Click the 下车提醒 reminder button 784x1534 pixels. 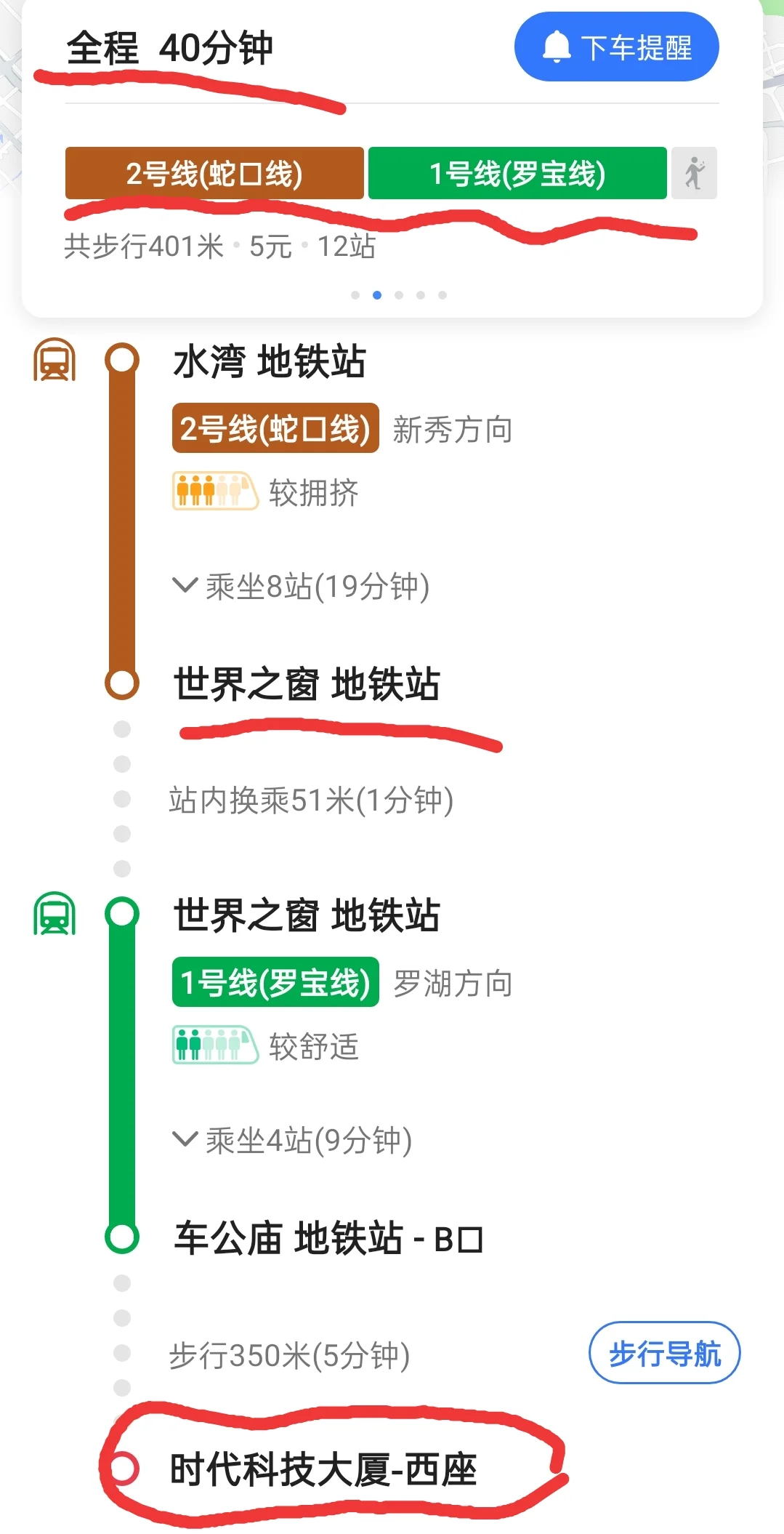616,47
